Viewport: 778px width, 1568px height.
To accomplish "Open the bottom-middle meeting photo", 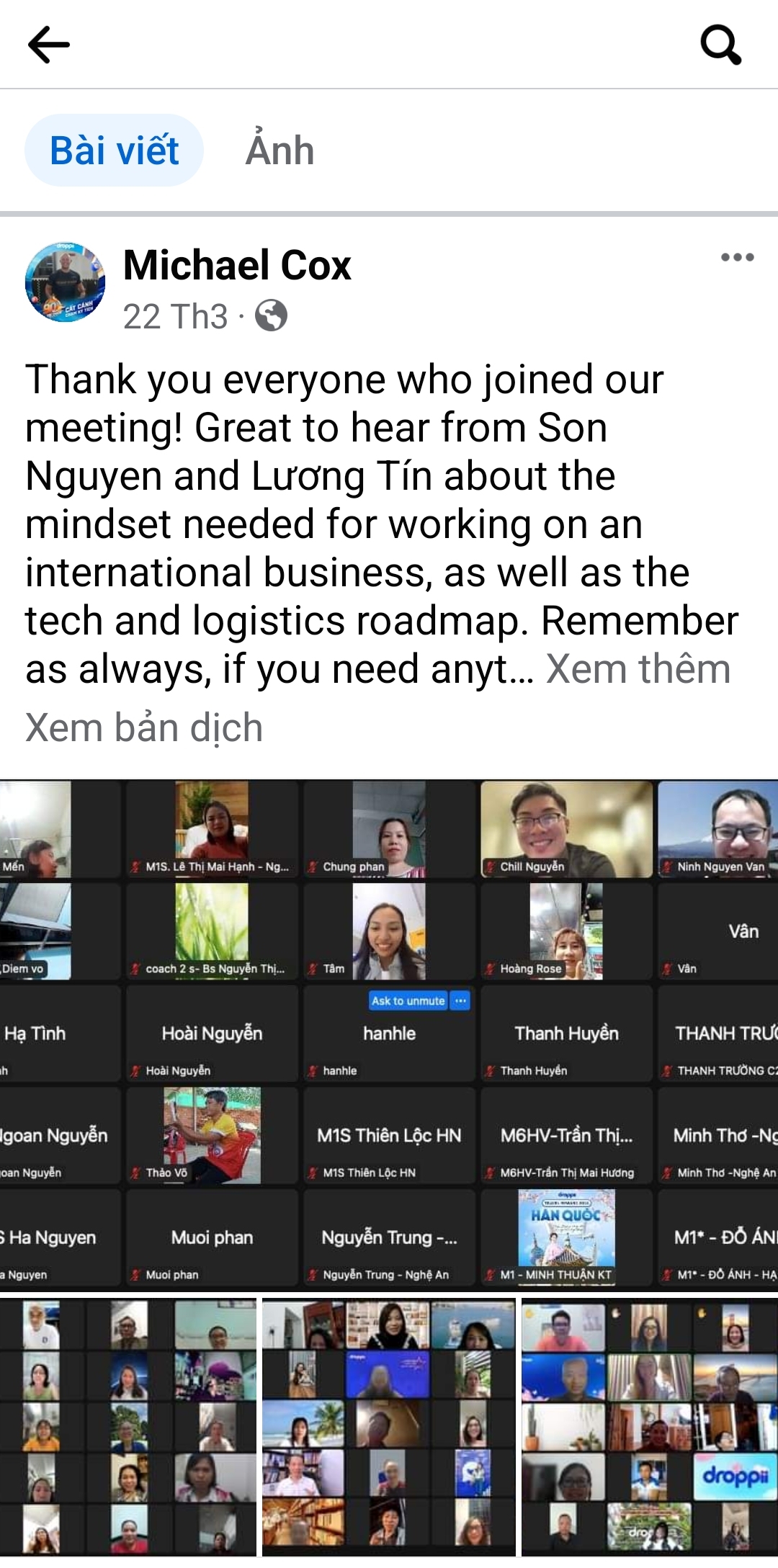I will [389, 1426].
